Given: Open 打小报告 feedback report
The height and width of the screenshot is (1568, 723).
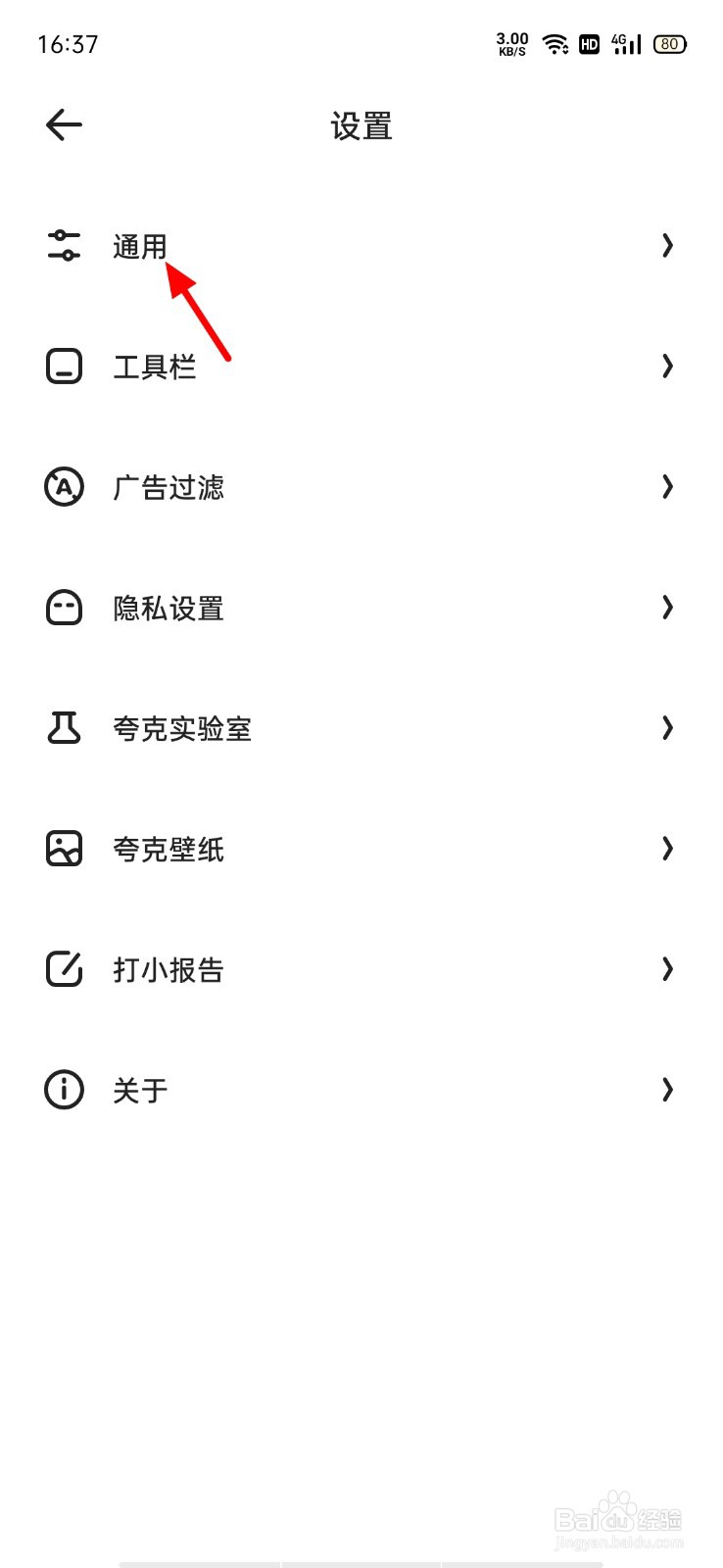Looking at the screenshot, I should 361,969.
